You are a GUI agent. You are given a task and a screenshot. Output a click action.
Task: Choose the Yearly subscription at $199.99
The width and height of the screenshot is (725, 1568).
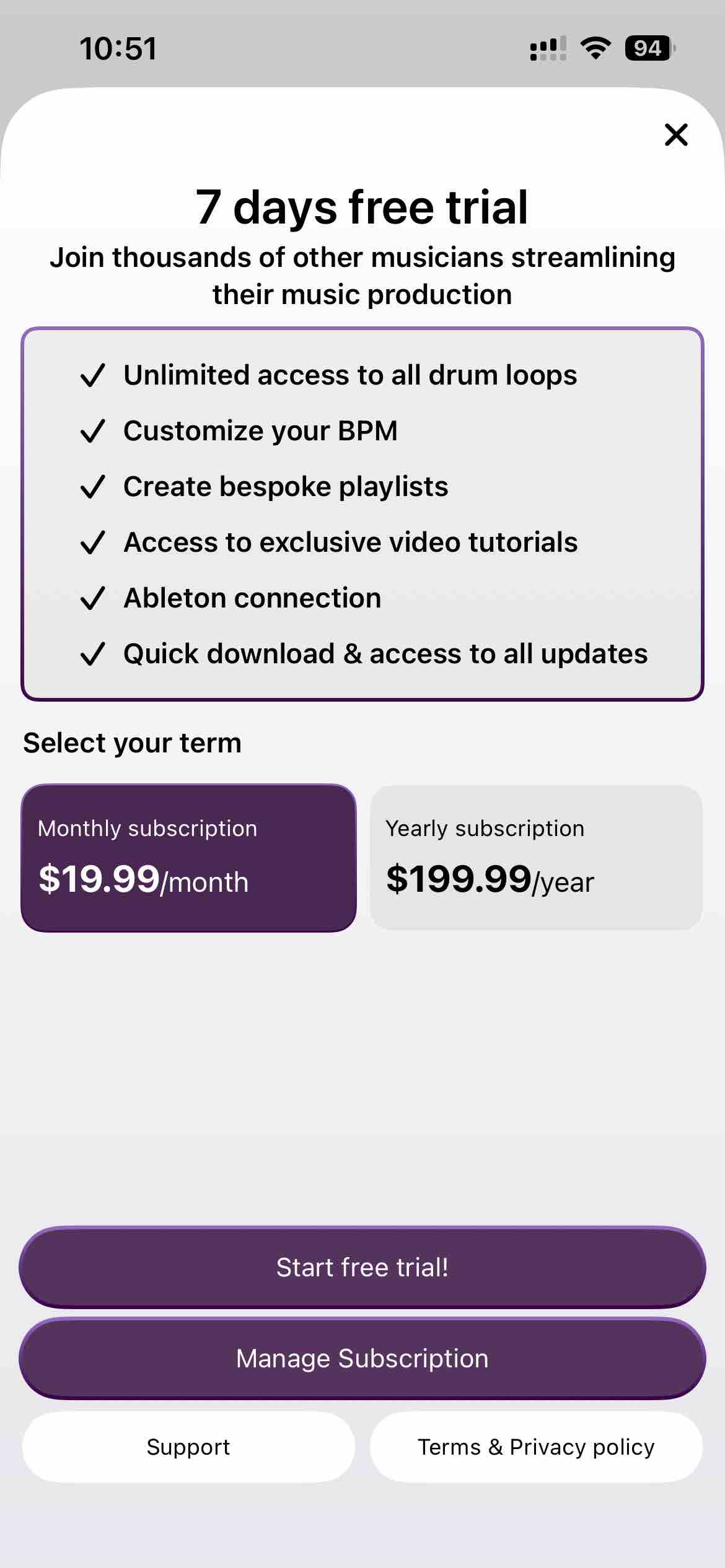click(536, 858)
